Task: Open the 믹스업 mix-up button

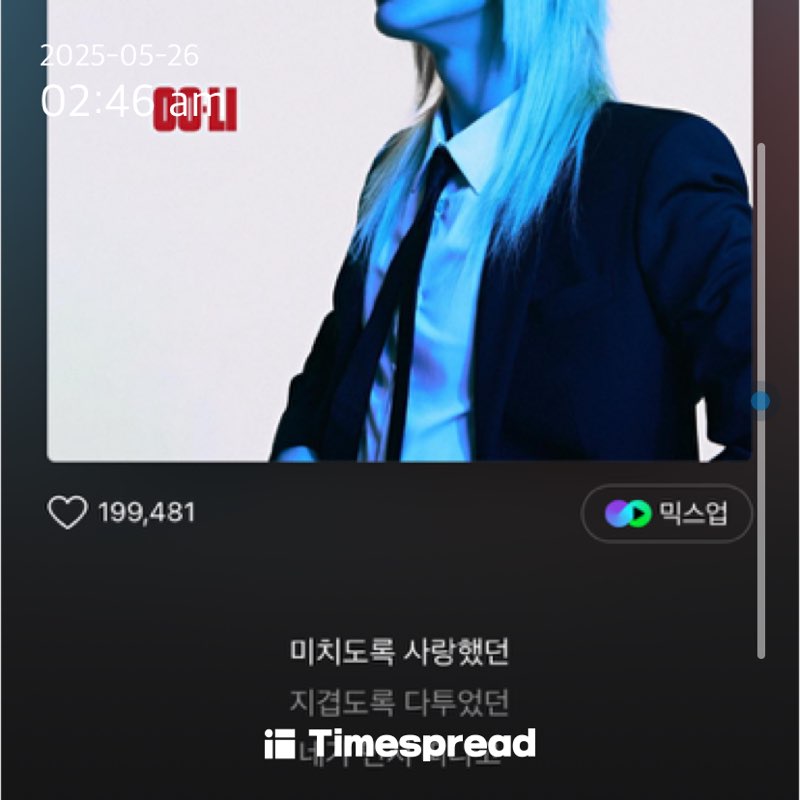Action: coord(667,514)
